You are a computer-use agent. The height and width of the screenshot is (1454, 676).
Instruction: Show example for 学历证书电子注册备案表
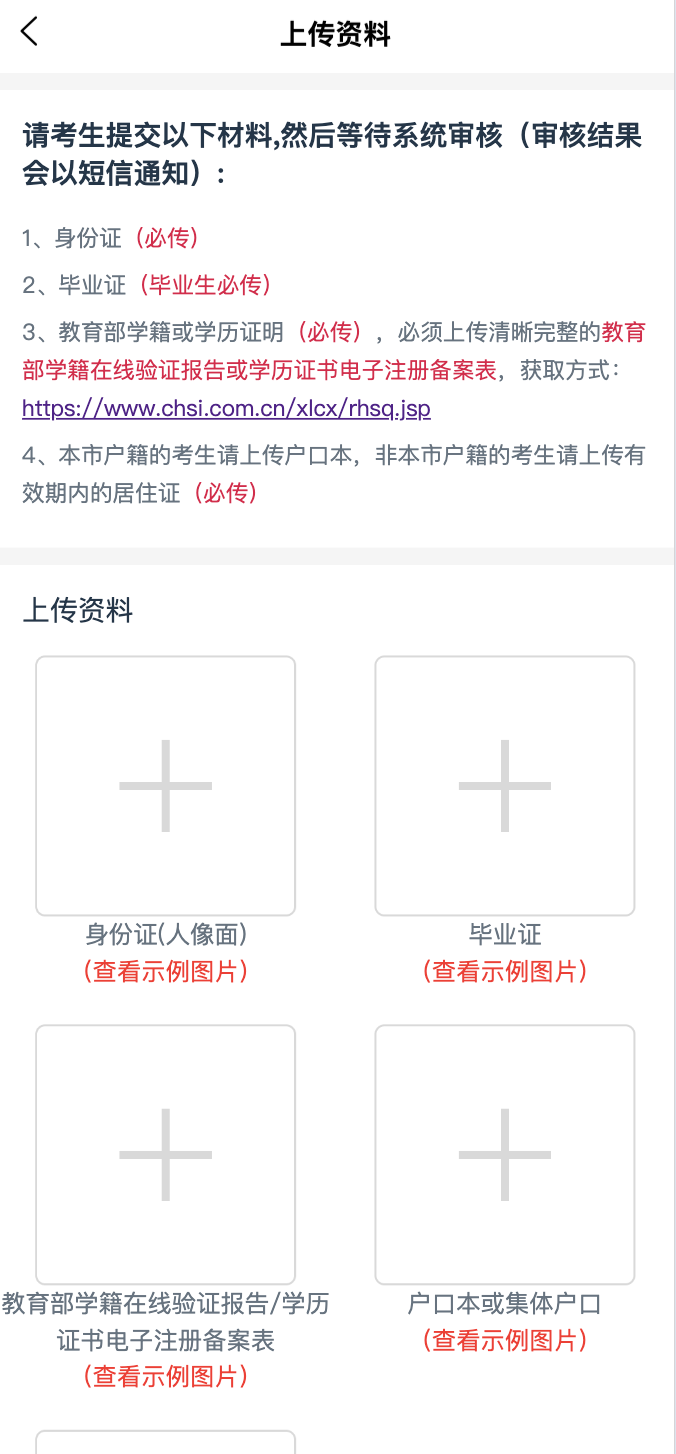(x=165, y=1376)
